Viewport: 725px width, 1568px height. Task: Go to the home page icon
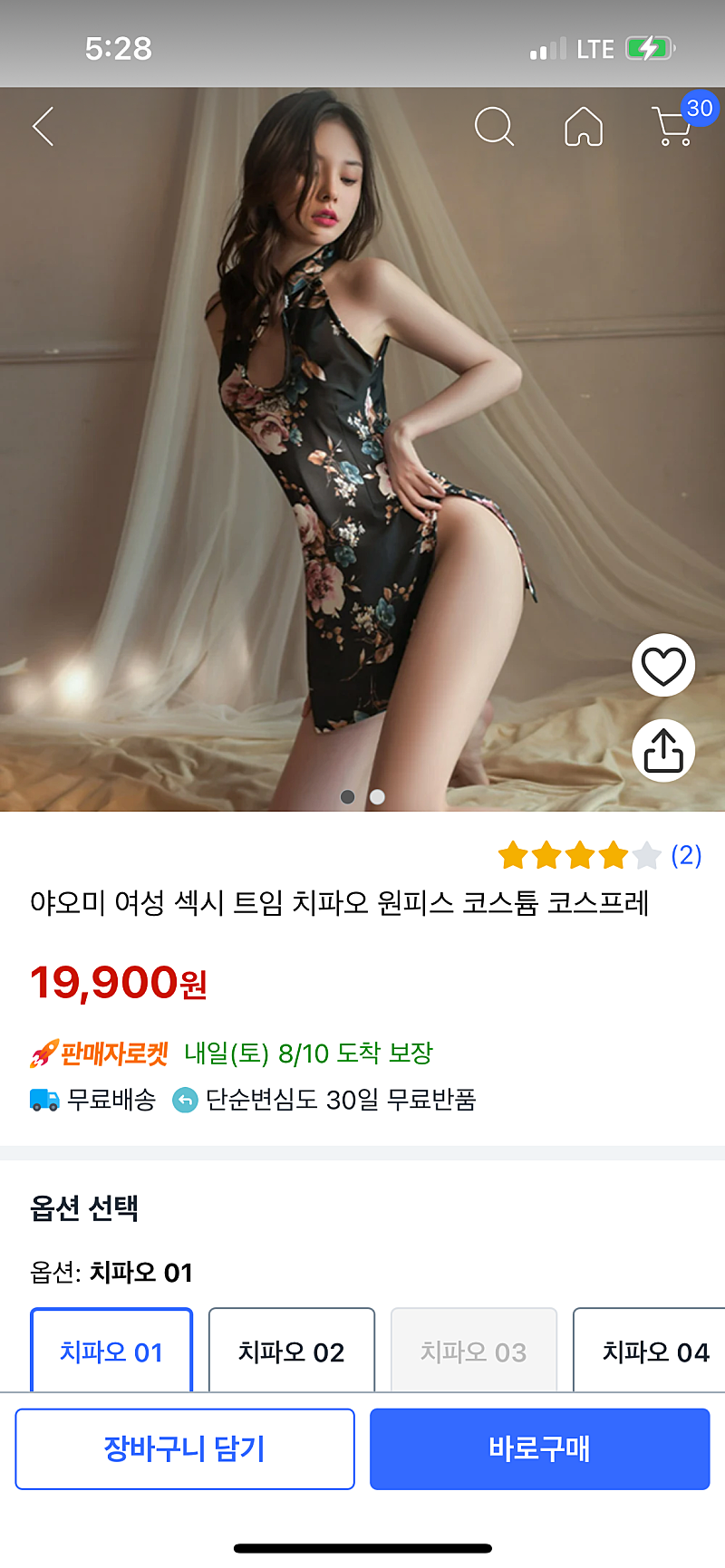coord(584,126)
